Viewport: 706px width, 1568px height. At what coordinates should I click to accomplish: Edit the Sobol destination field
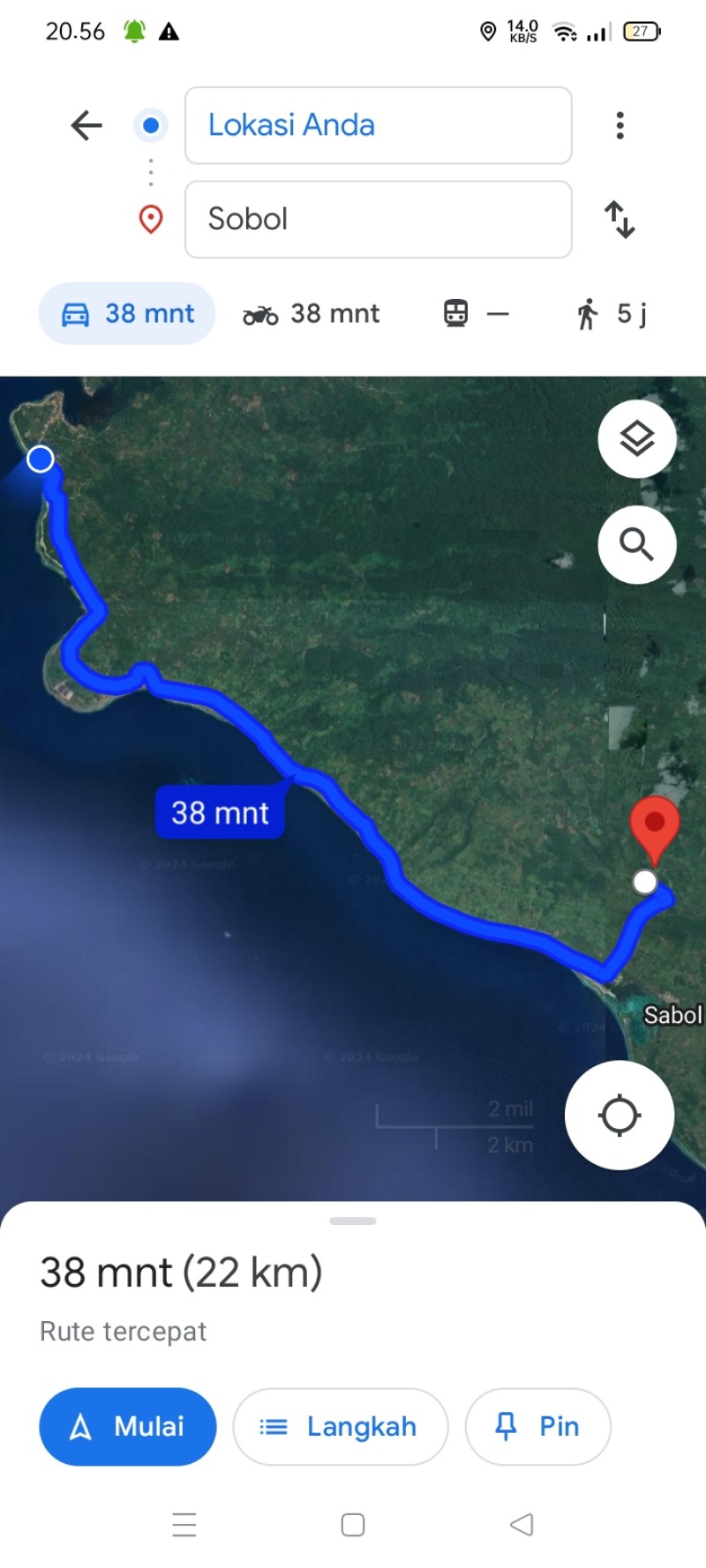[379, 220]
